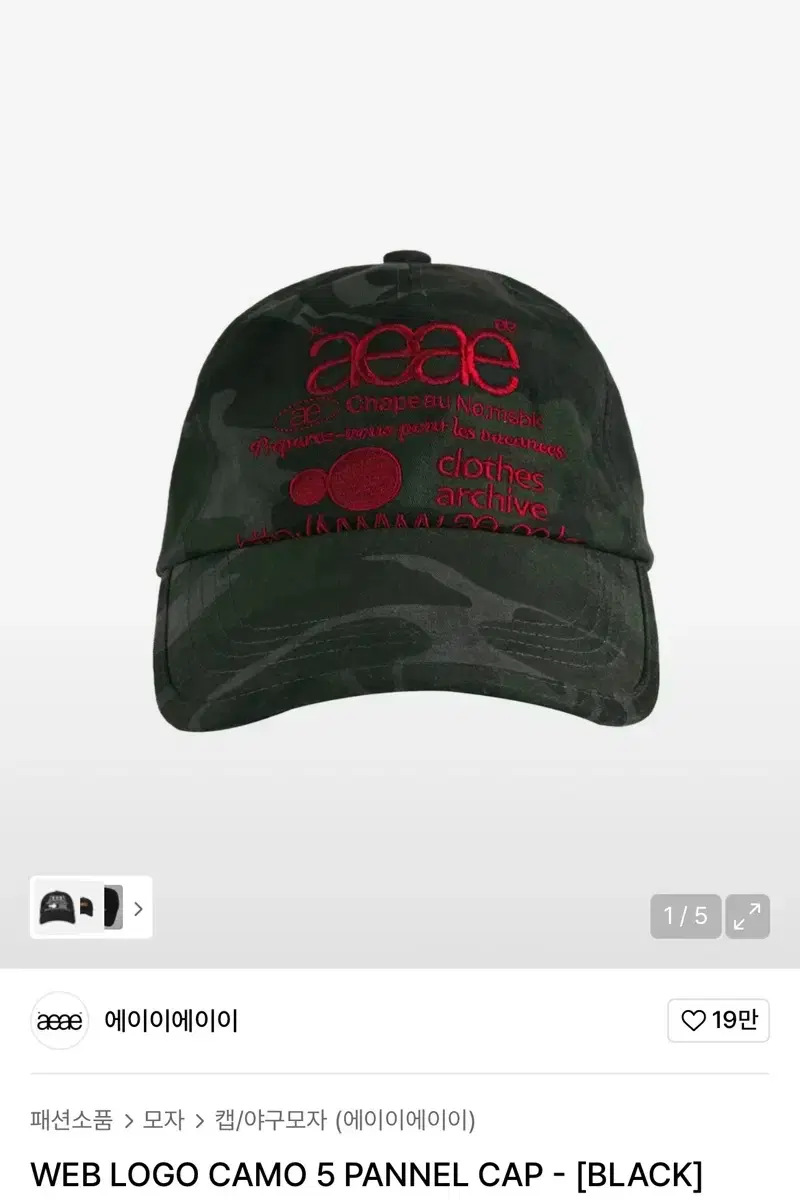Screen dimensions: 800x1200
Task: Expand the image to fullscreen
Action: click(747, 916)
